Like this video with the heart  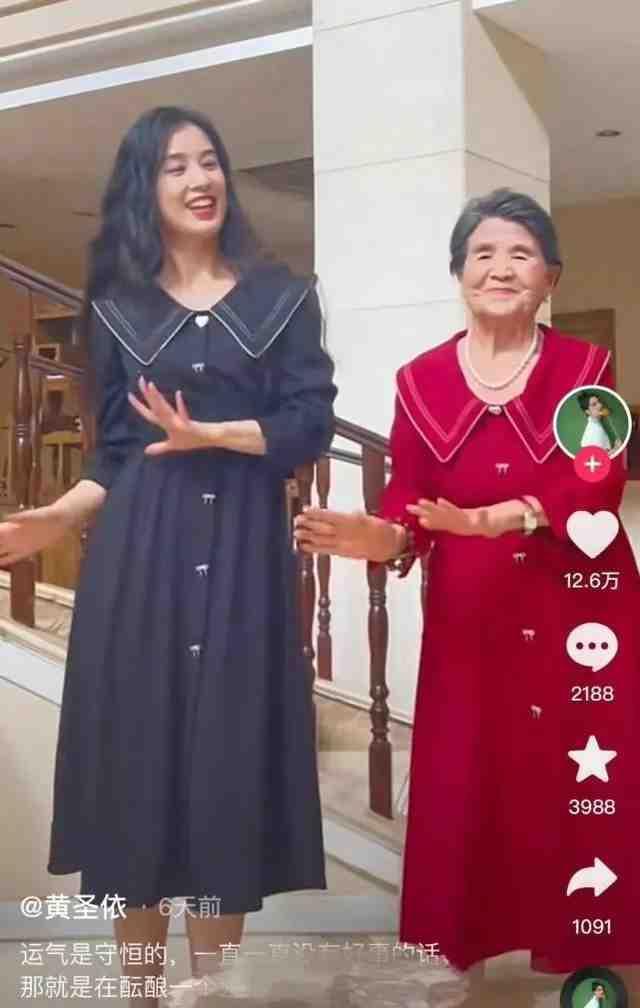(x=592, y=535)
